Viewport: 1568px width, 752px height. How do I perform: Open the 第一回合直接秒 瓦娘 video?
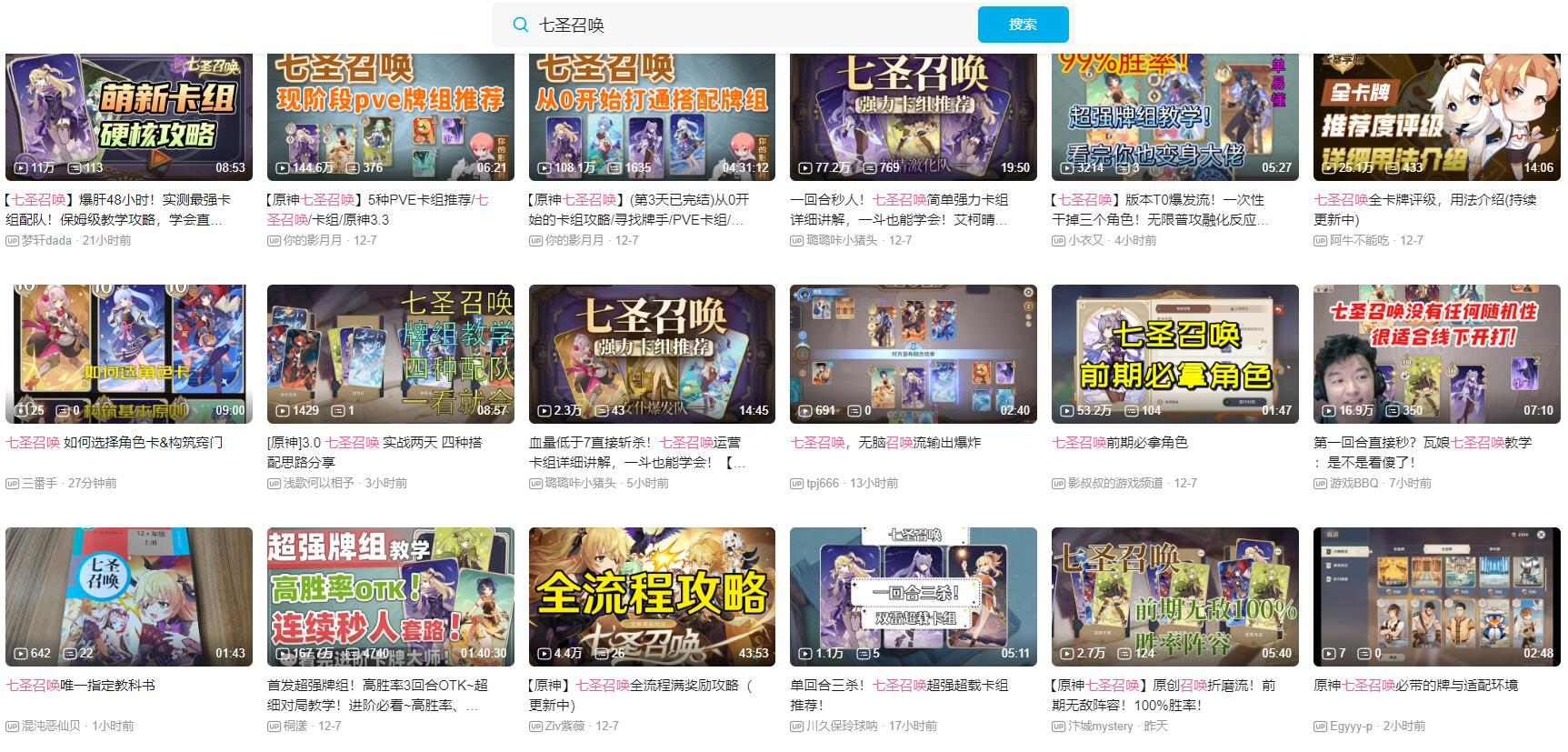point(1436,354)
